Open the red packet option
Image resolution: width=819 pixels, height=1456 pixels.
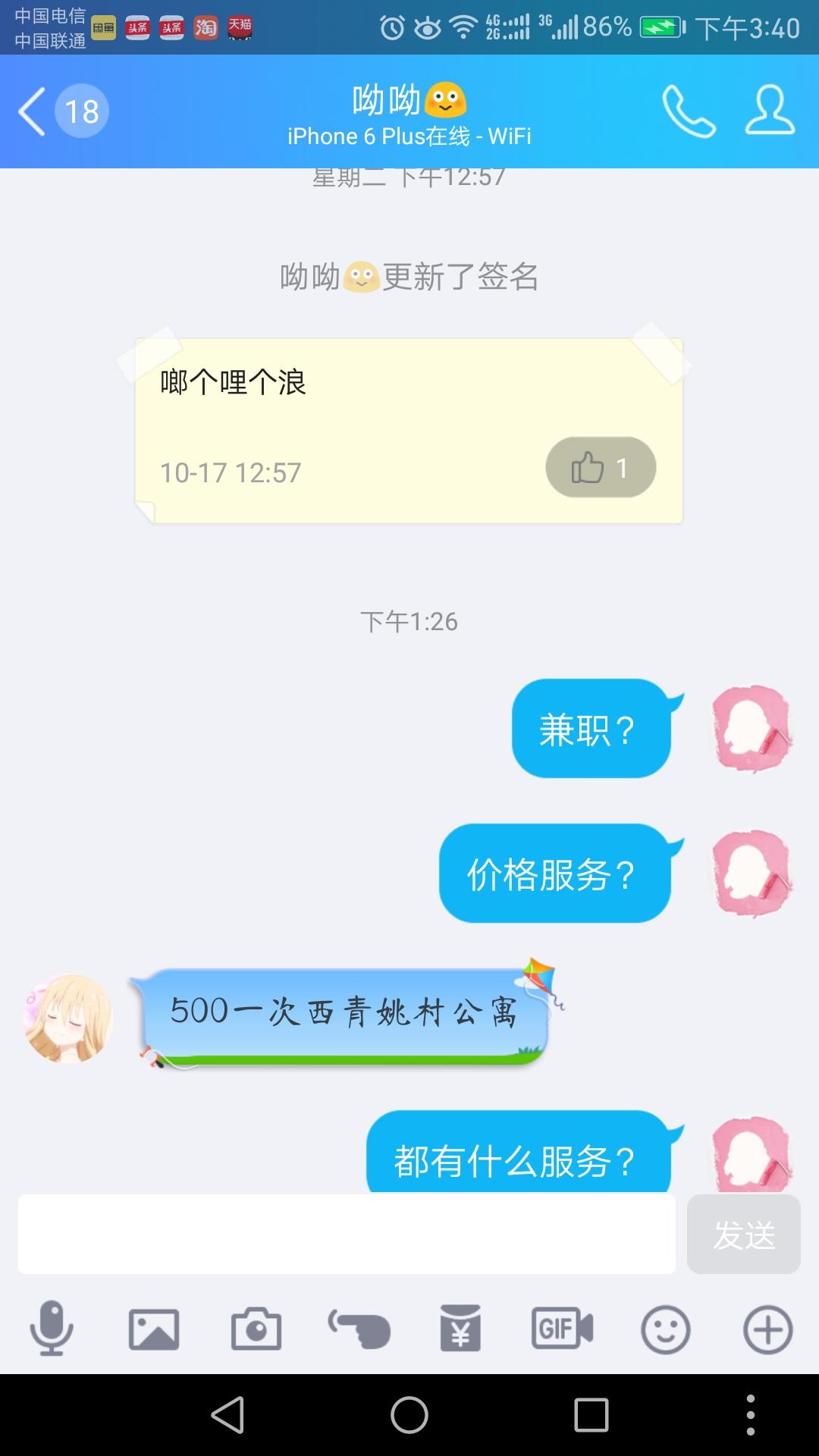point(460,1329)
